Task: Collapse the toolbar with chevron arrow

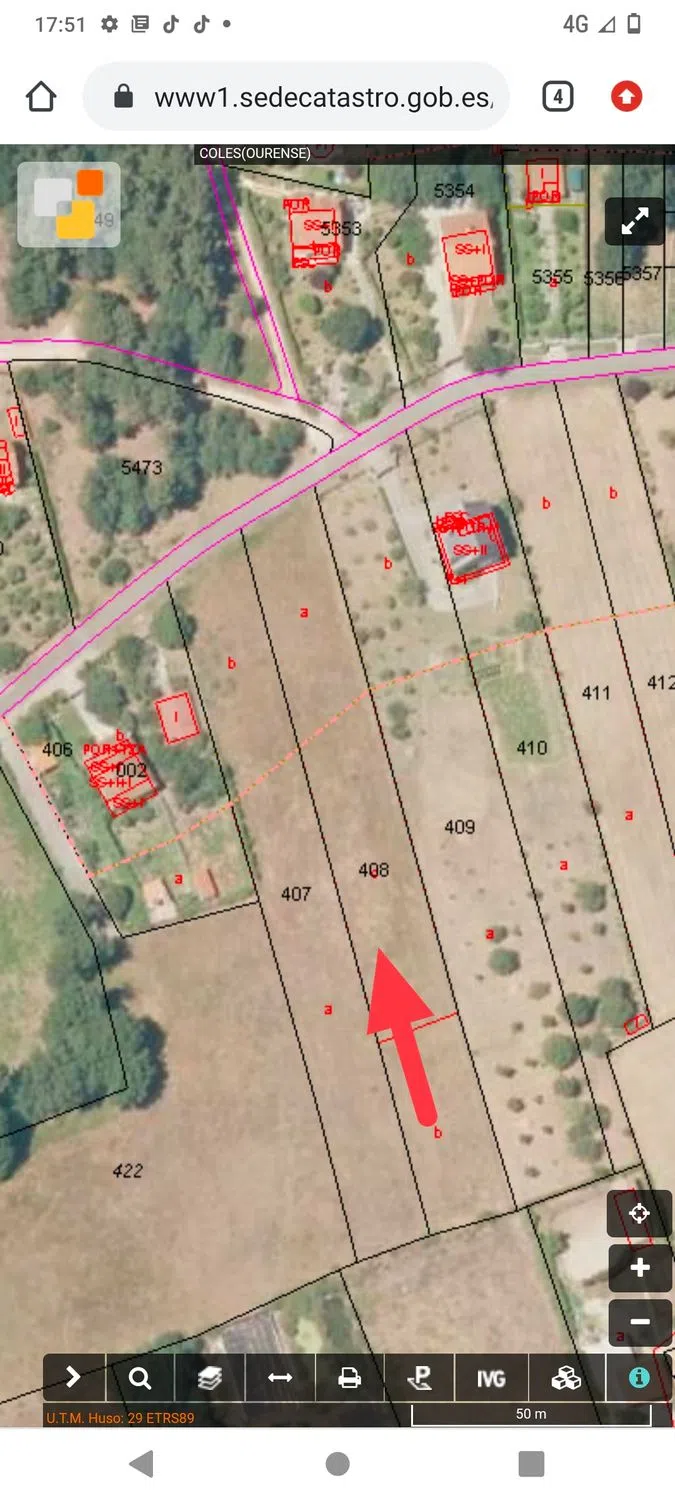Action: pos(72,1378)
